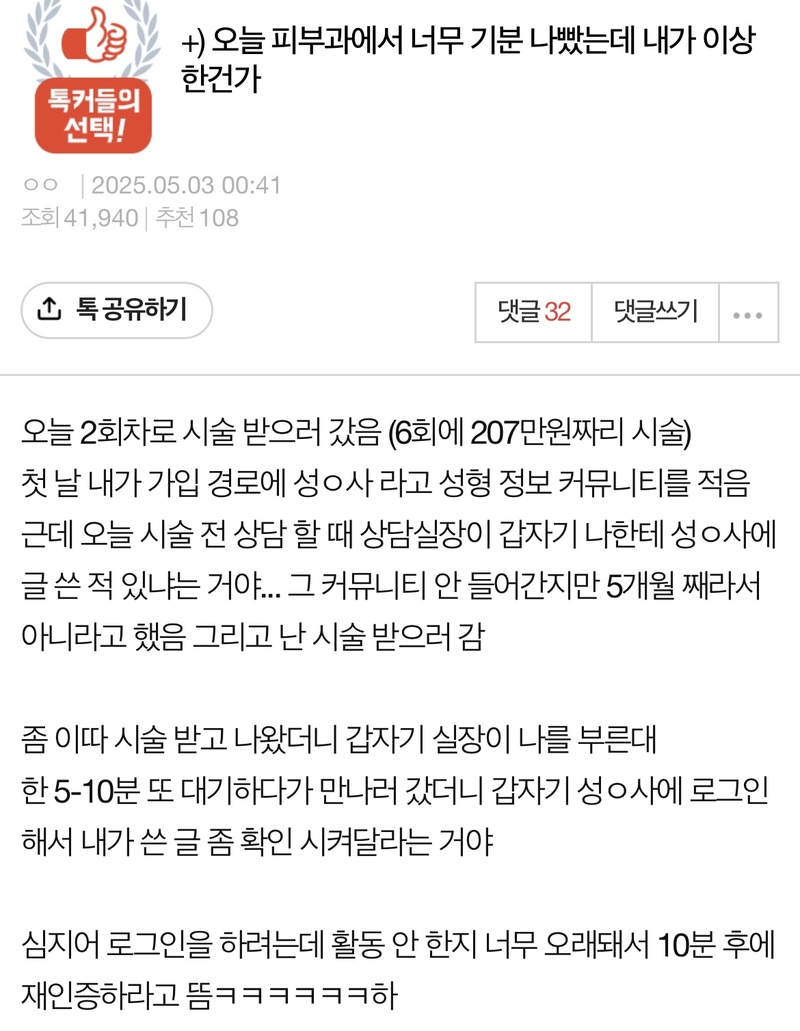Tap the 톡 공유하기 share button
Screen dimensions: 800x1031
point(116,310)
